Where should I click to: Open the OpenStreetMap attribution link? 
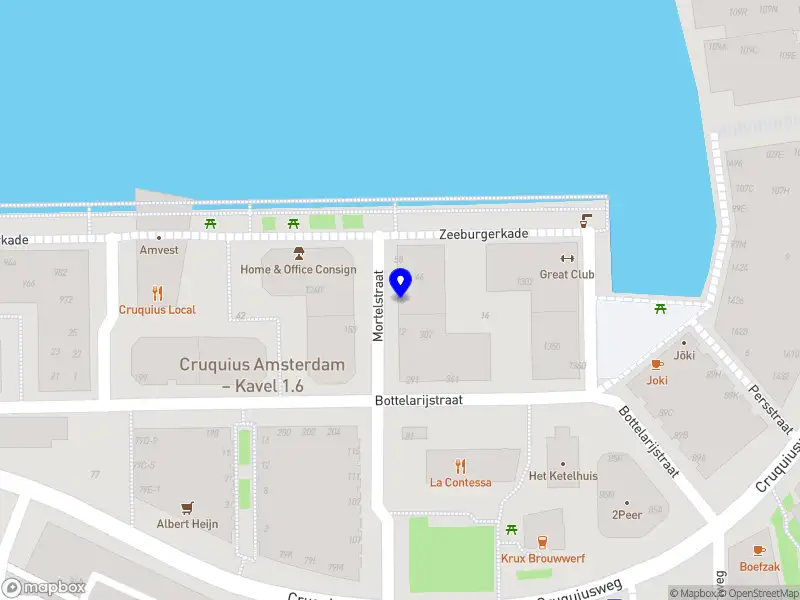[x=759, y=593]
